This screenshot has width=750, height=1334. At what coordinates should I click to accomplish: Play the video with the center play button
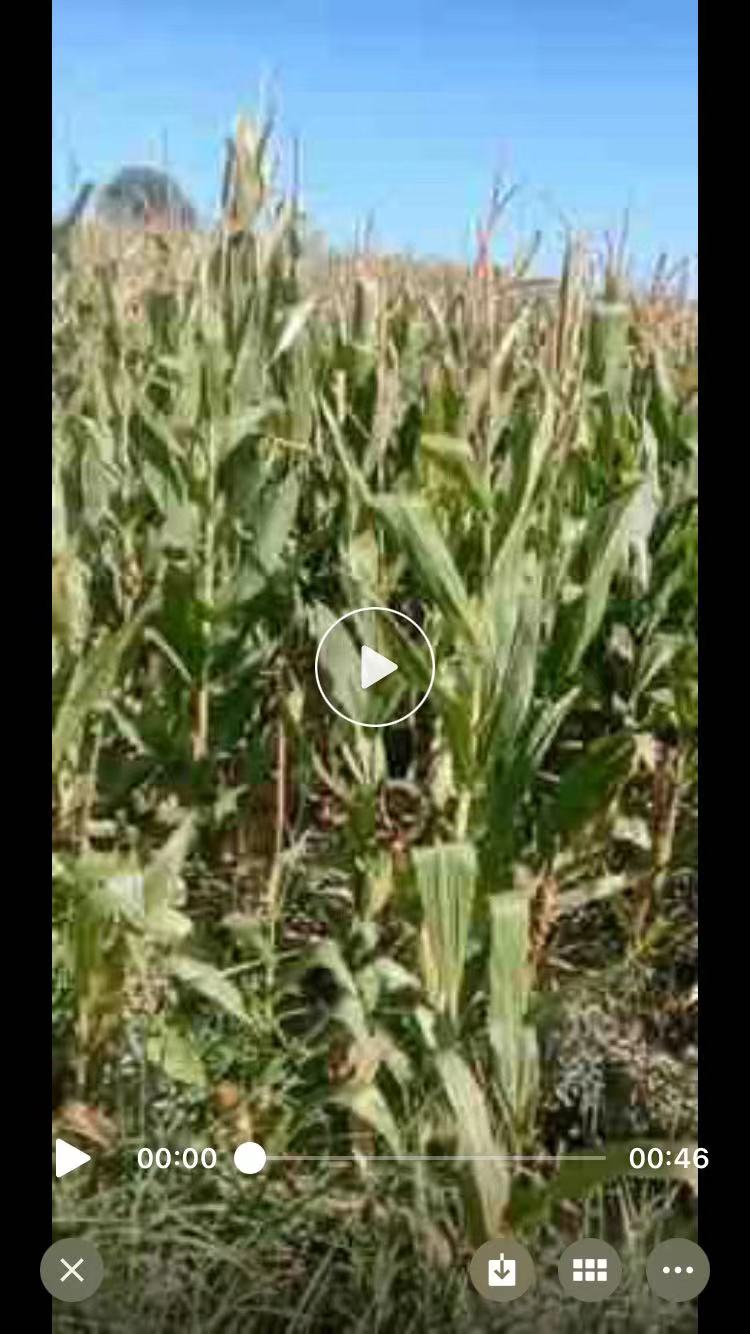pos(375,667)
